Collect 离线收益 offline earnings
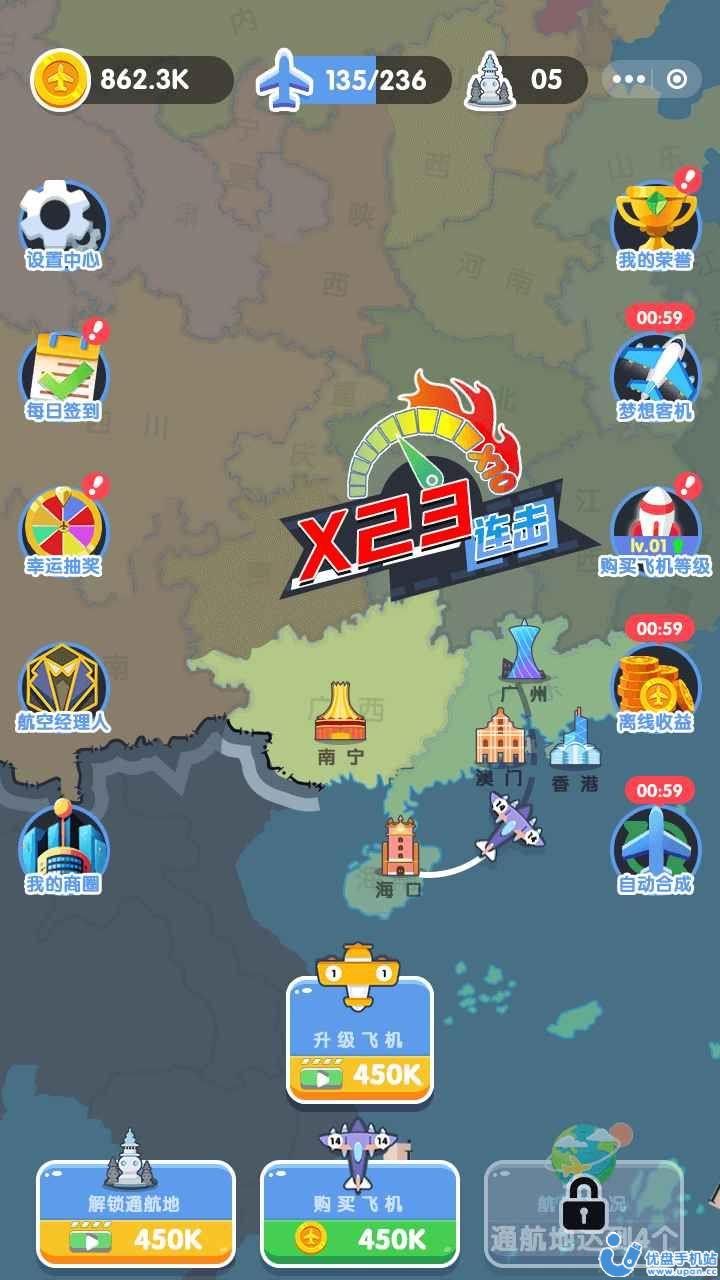Viewport: 720px width, 1280px height. pyautogui.click(x=655, y=685)
